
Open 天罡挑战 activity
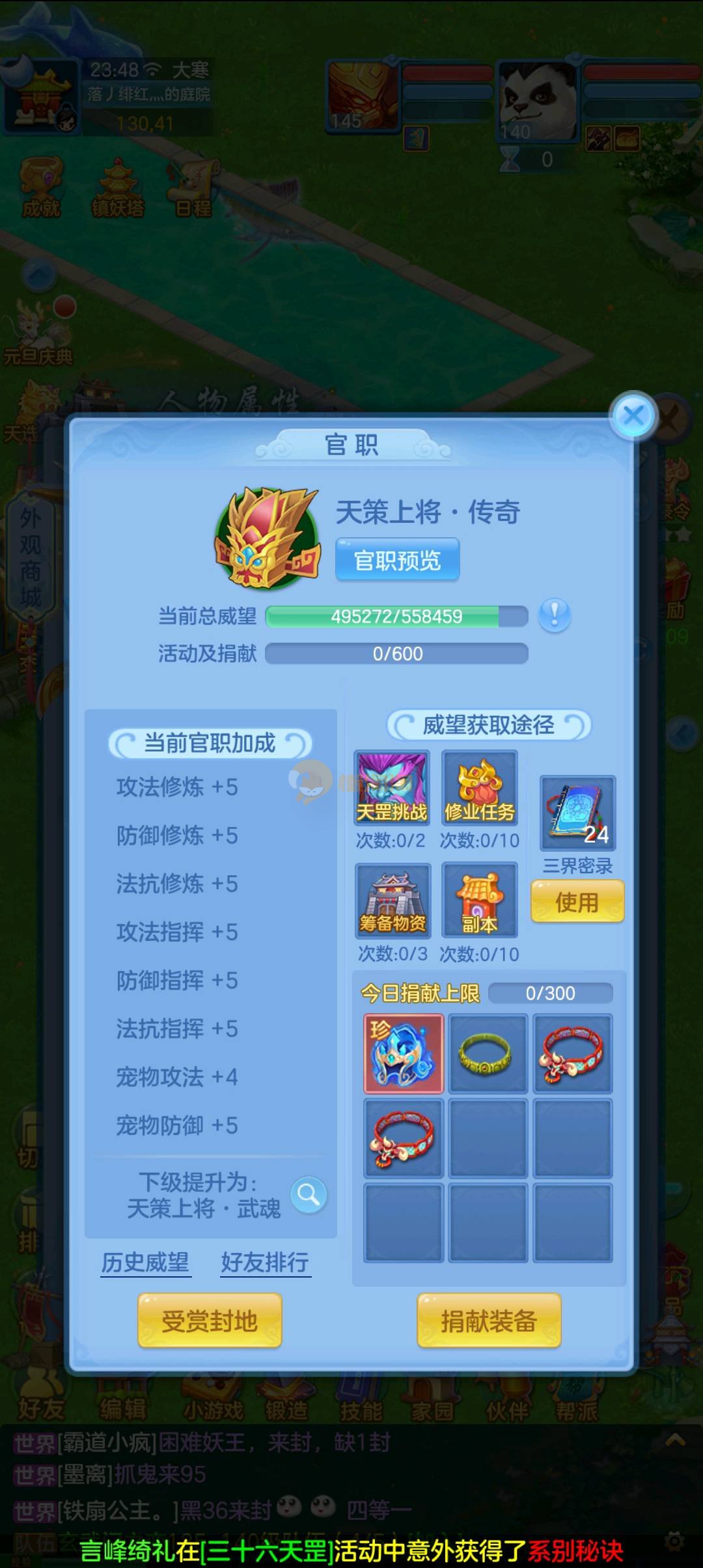[x=392, y=788]
